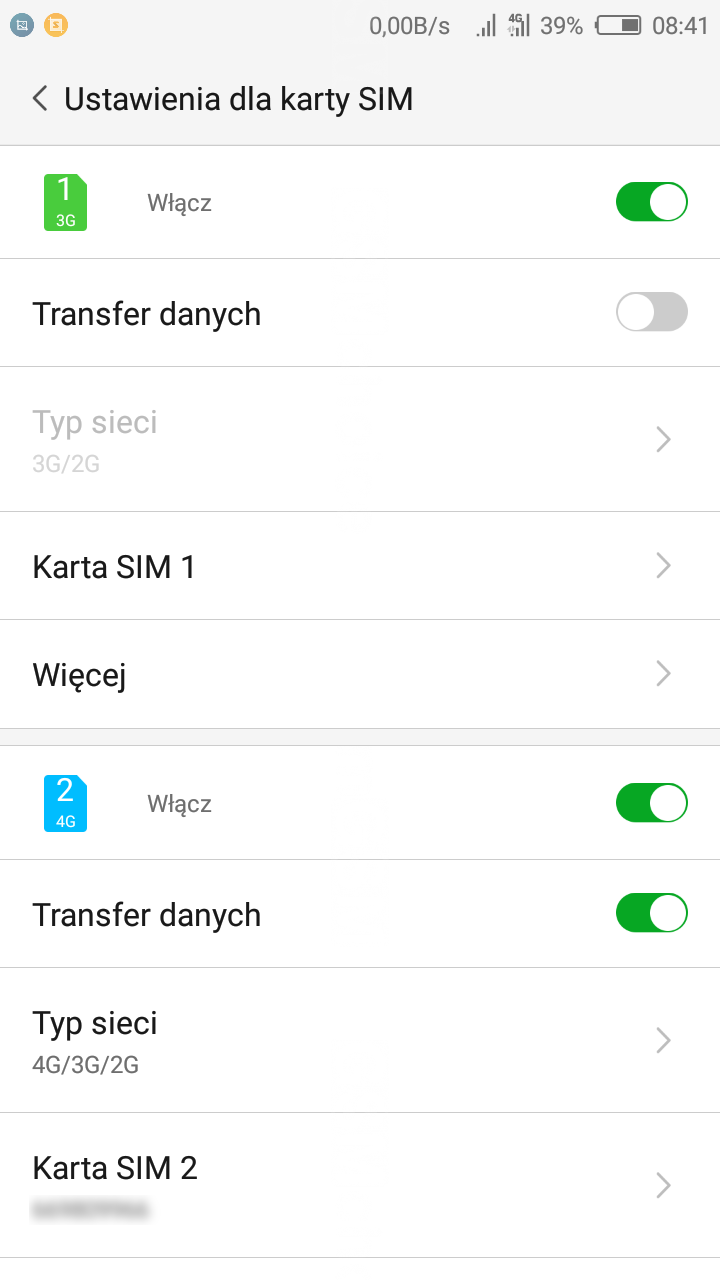Turn off the SIM 2 Włącz switch
Image resolution: width=720 pixels, height=1280 pixels.
point(651,803)
